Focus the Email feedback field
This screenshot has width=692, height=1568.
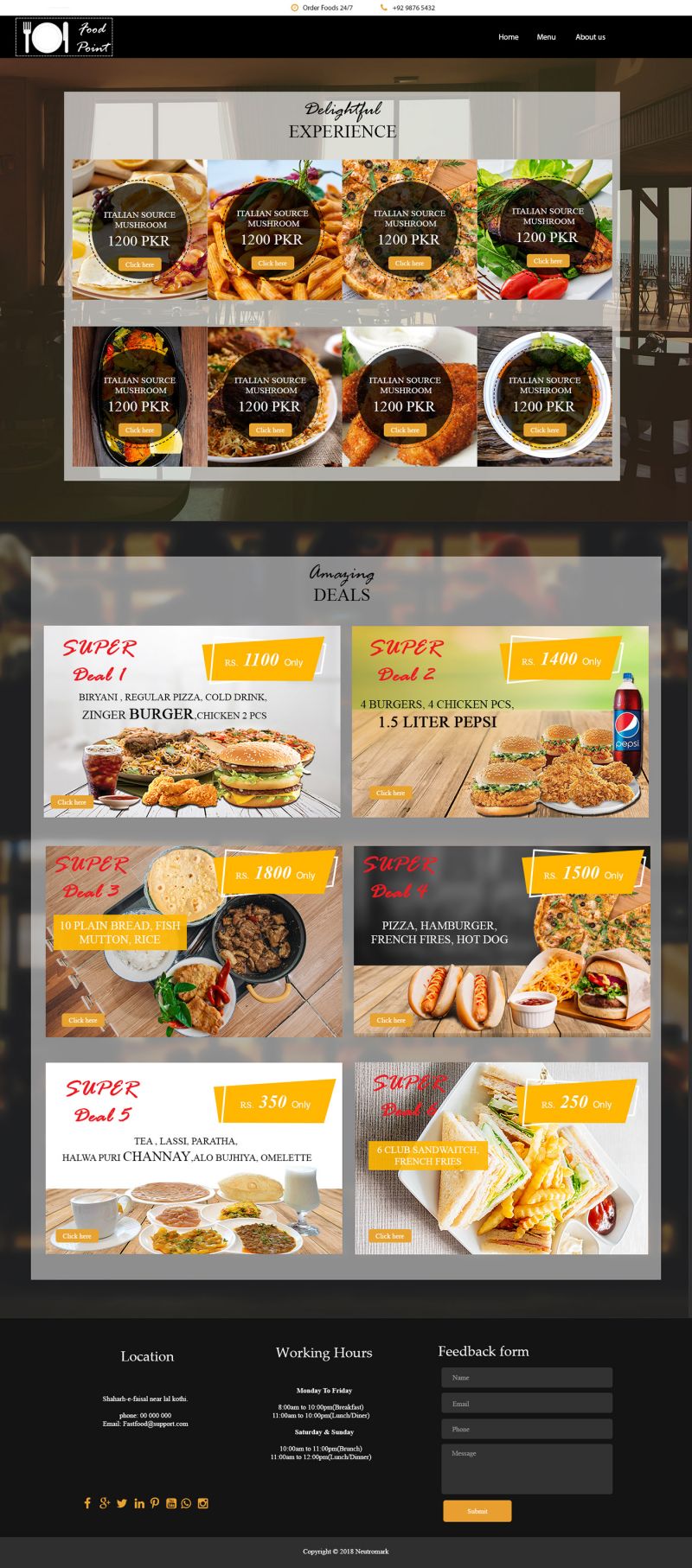tap(527, 1403)
